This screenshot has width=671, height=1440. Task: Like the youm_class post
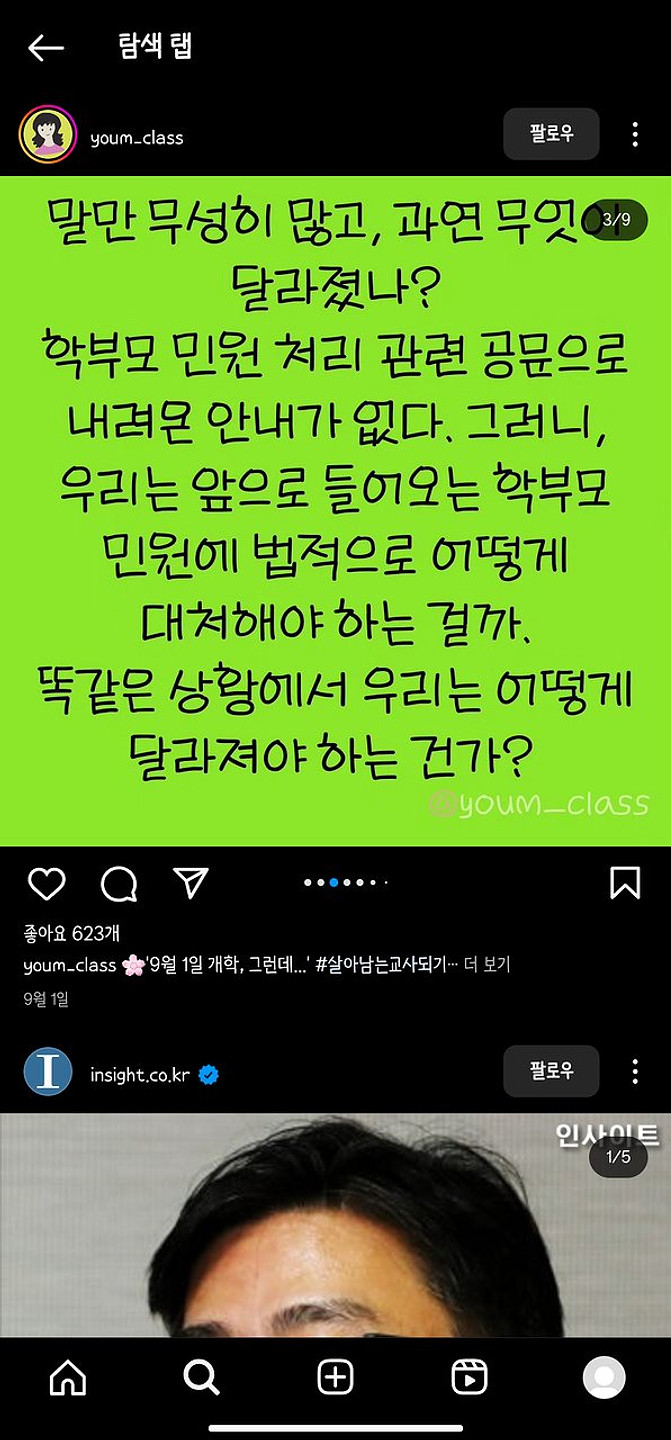click(x=46, y=883)
